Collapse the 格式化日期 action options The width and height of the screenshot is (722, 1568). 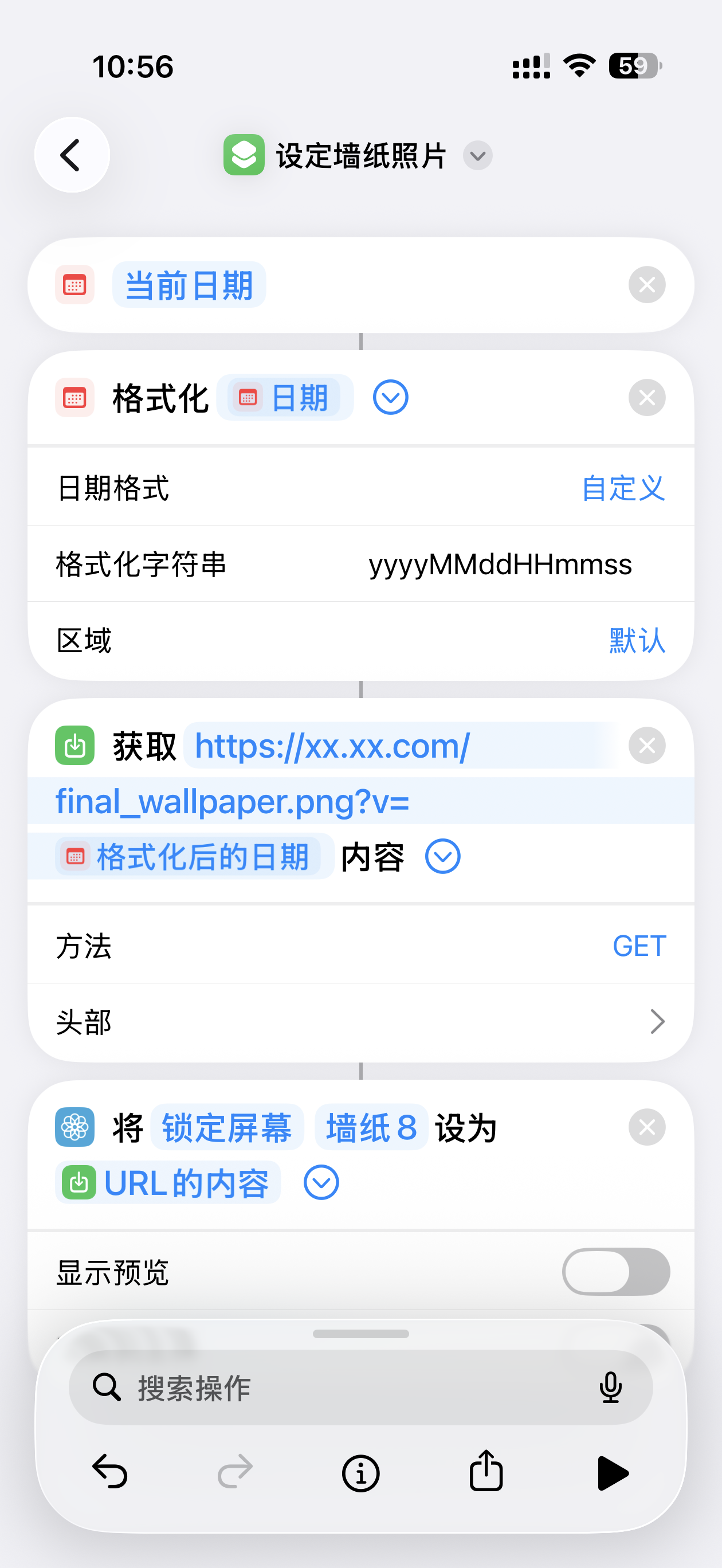tap(390, 398)
